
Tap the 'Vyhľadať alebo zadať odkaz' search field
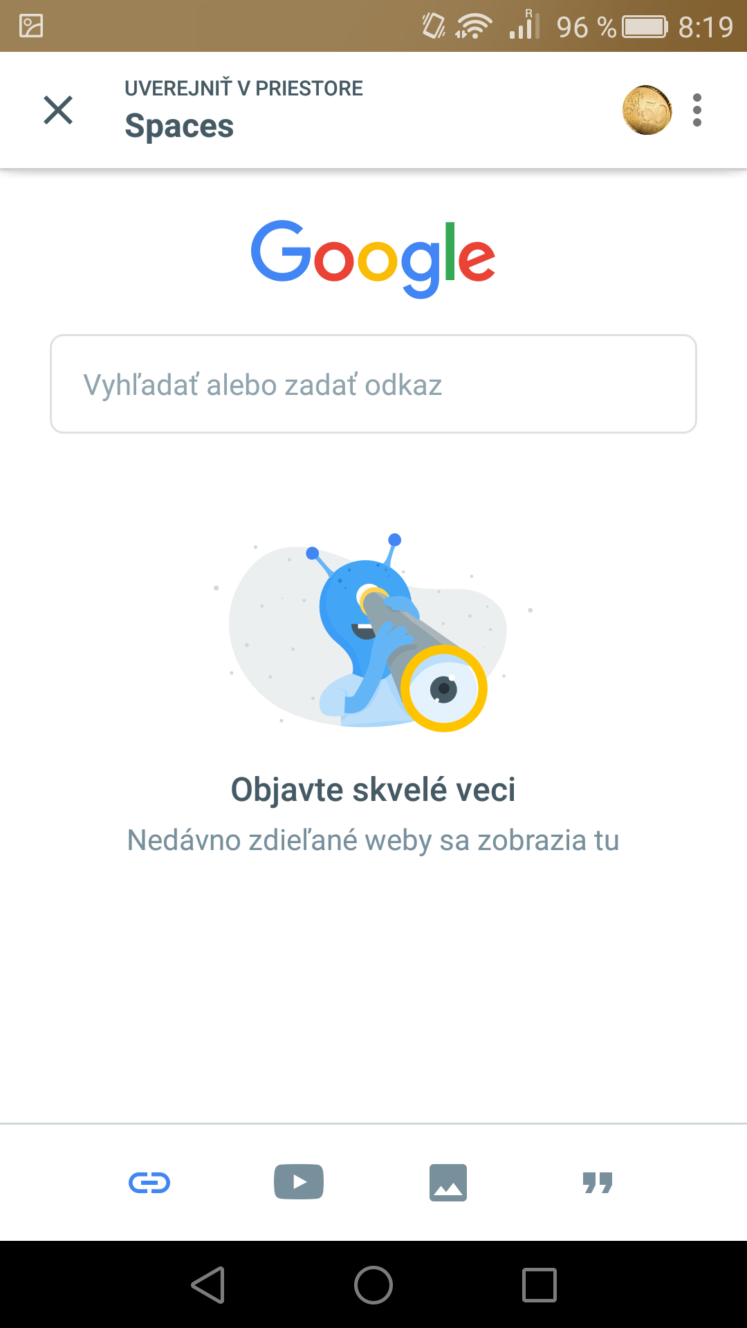(x=373, y=384)
